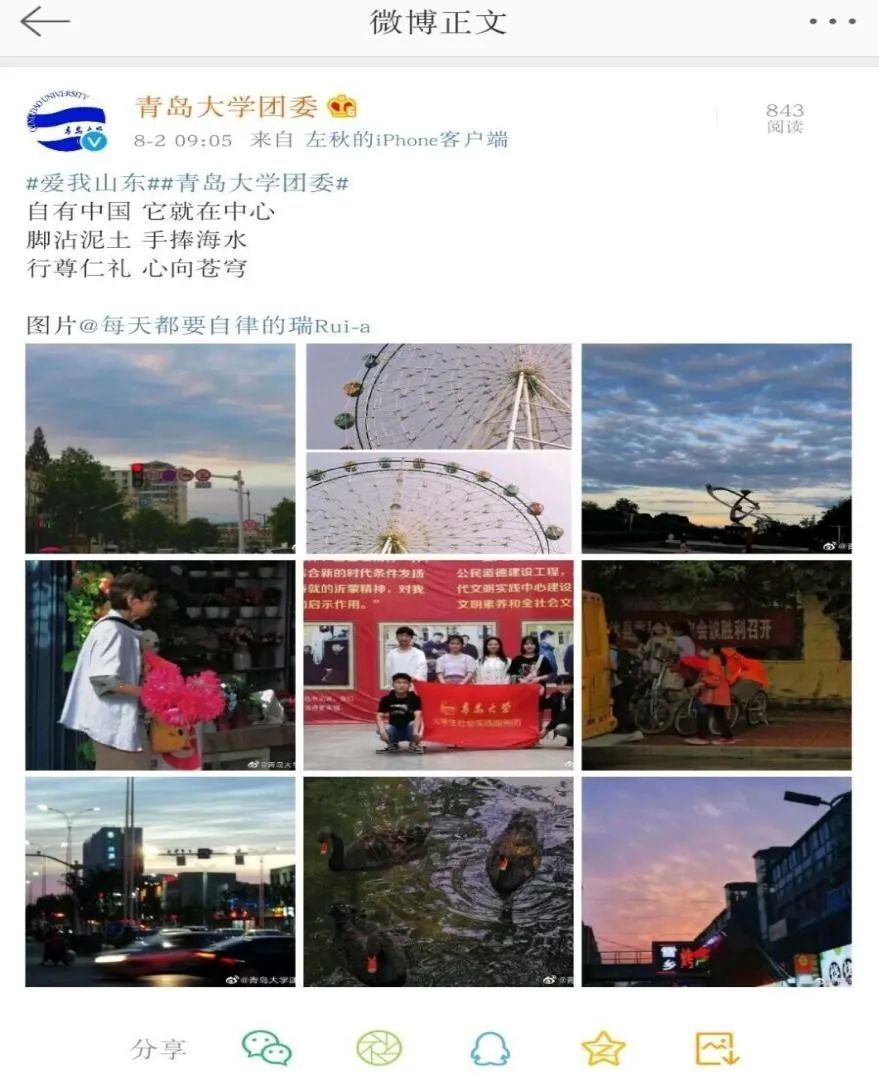Share the post to WeChat Moments
Viewport: 879px width, 1090px height.
[379, 1048]
